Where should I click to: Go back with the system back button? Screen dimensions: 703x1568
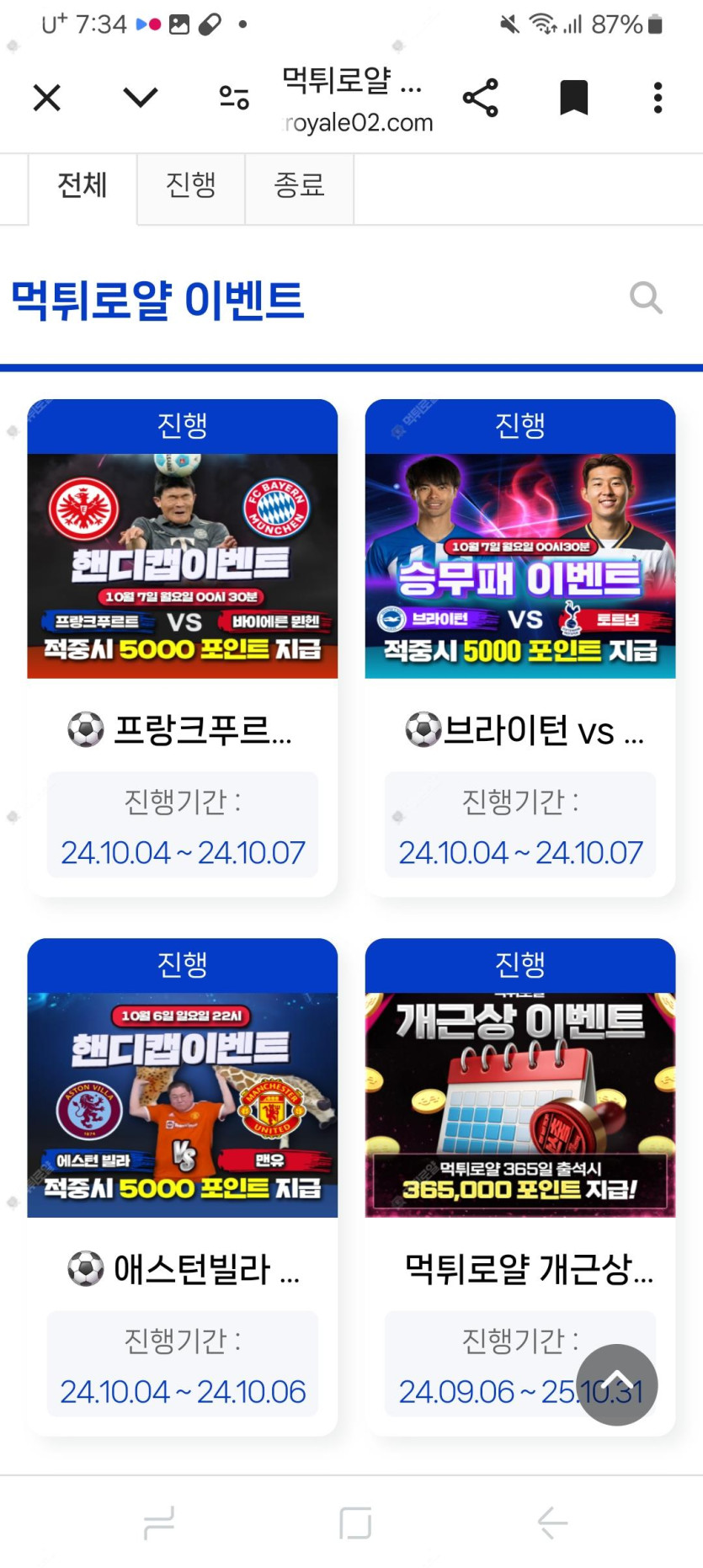coord(551,1523)
